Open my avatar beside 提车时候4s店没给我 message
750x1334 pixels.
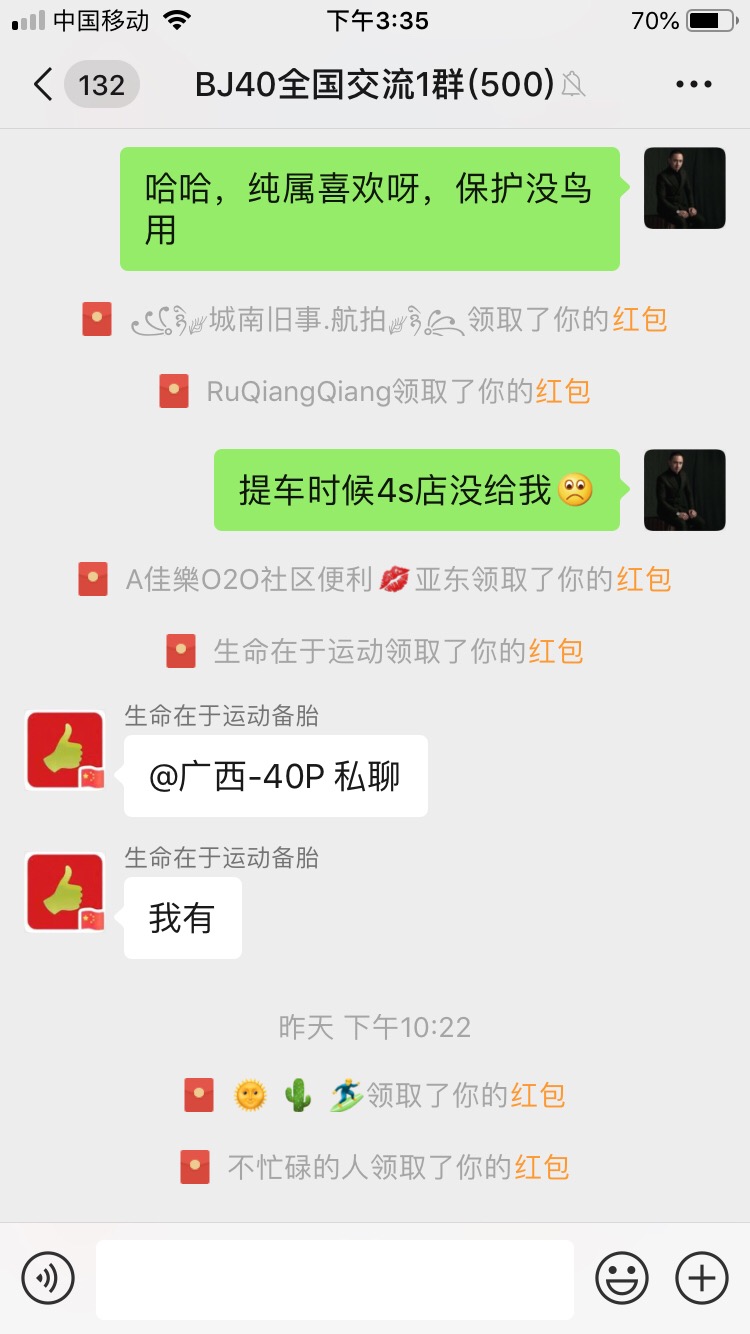(x=684, y=489)
